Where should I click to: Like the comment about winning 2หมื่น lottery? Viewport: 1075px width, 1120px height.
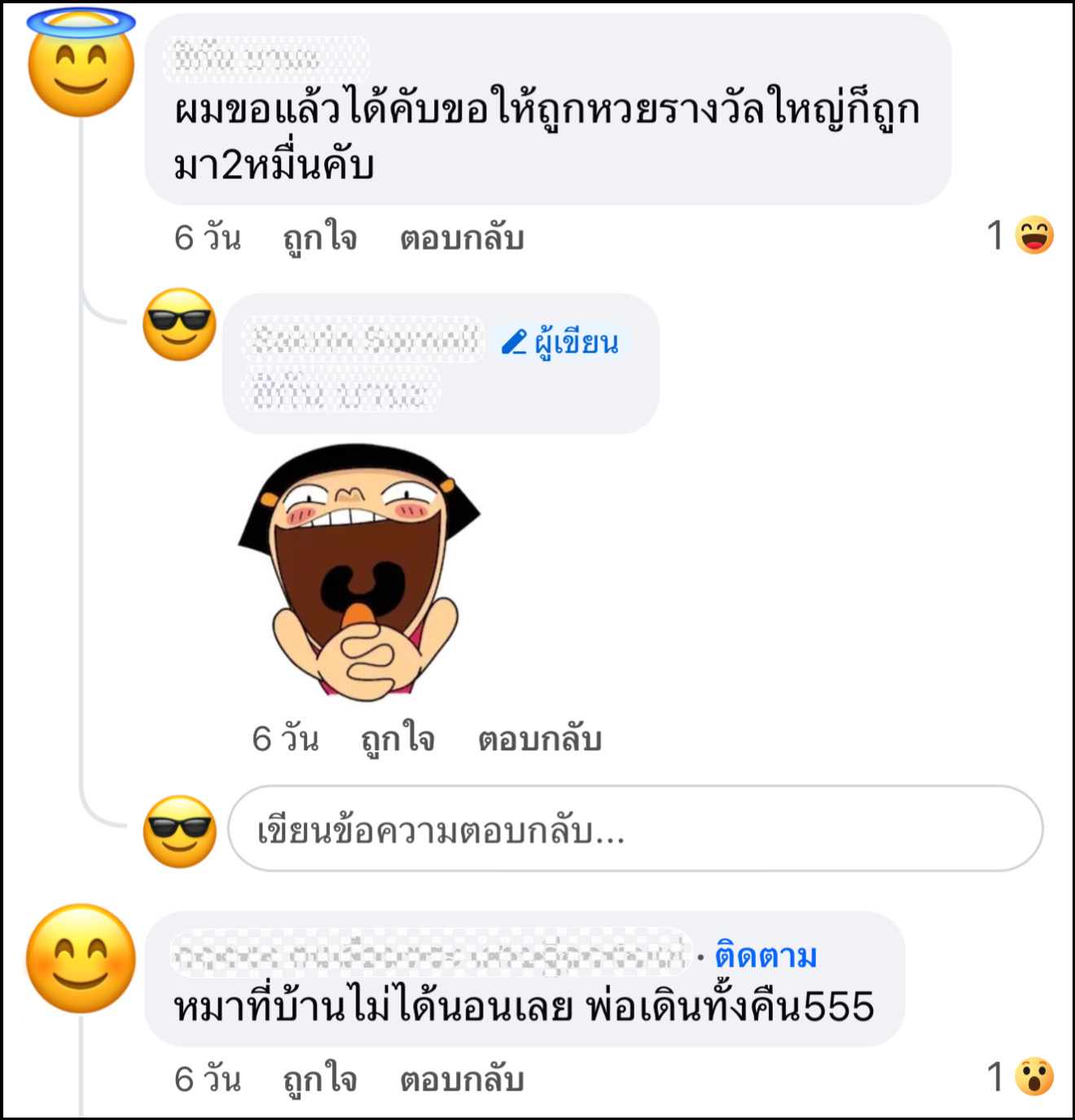[x=320, y=238]
